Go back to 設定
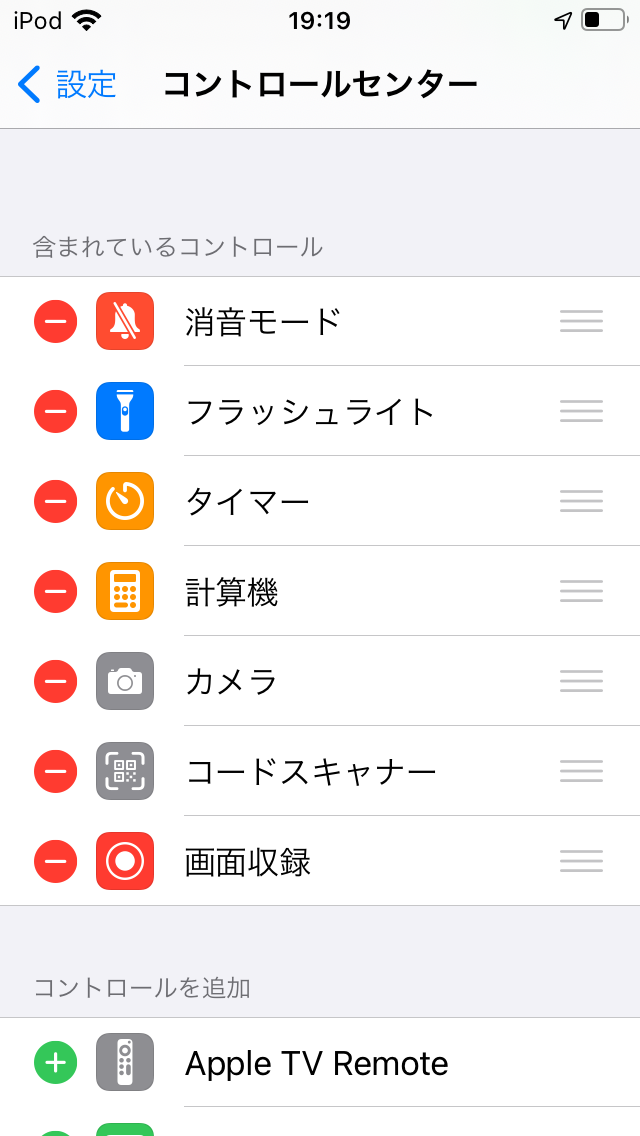640x1136 pixels. point(67,85)
